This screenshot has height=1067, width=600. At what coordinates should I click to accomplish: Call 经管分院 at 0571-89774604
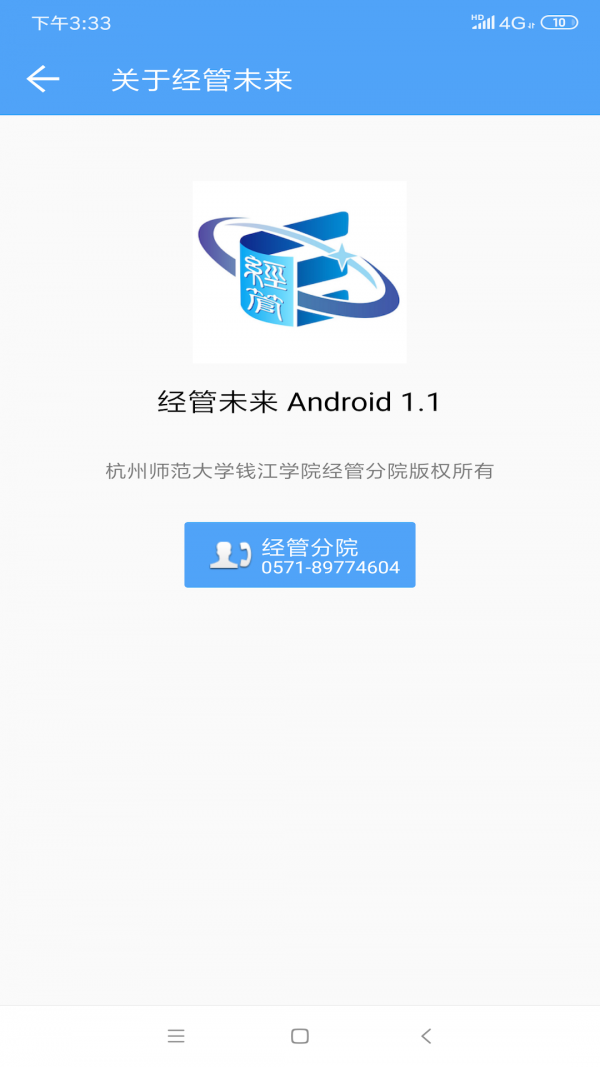pyautogui.click(x=299, y=555)
